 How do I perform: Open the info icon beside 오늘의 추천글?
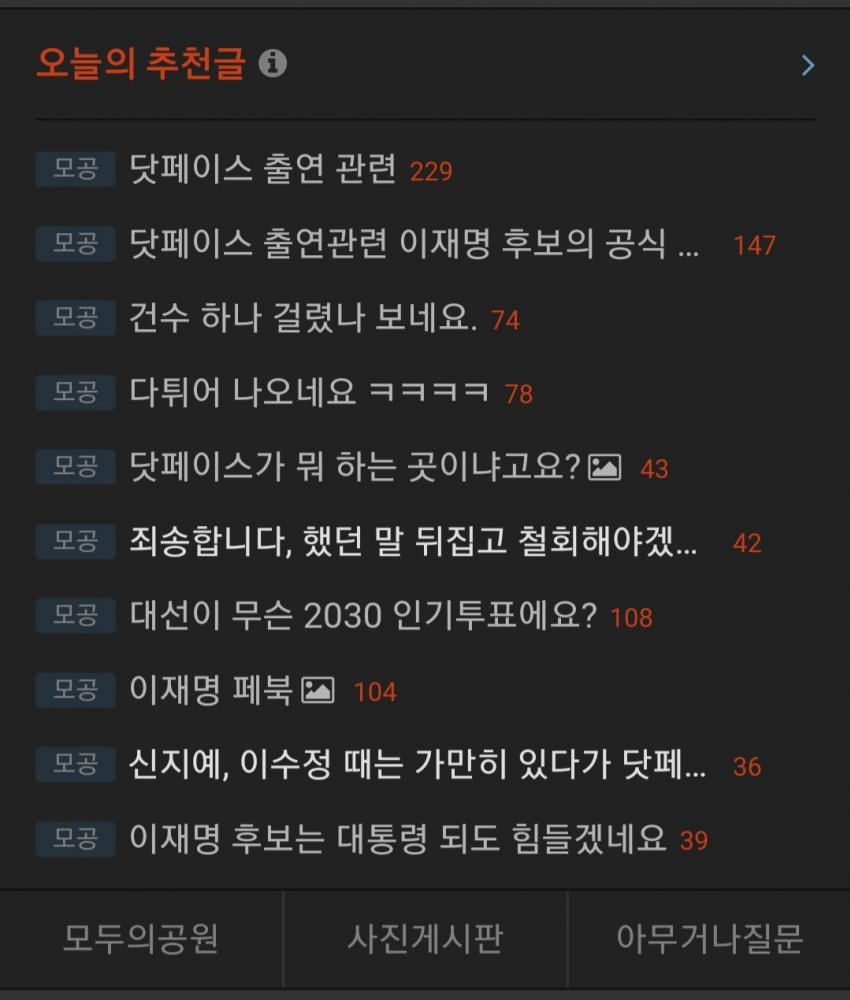pyautogui.click(x=272, y=65)
